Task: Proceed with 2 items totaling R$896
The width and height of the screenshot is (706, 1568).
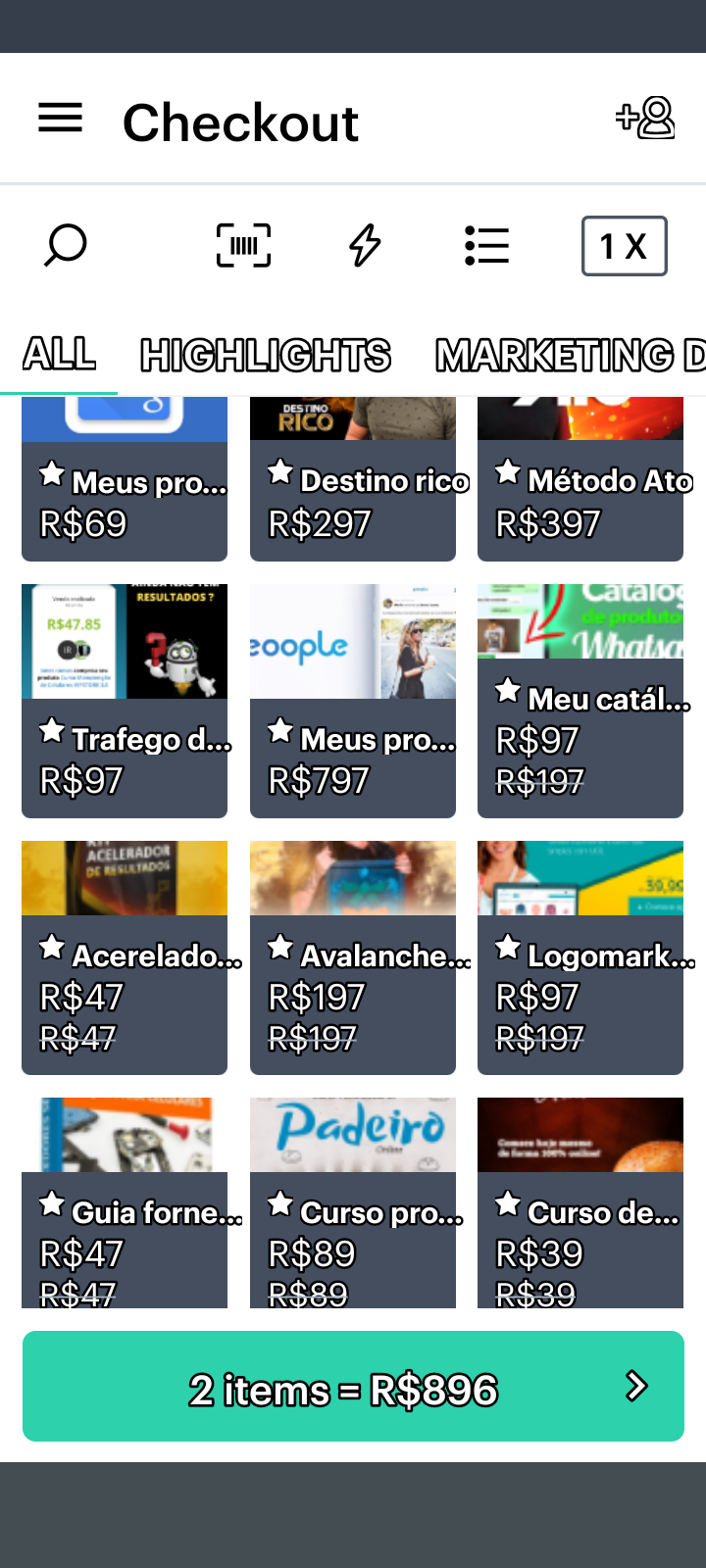Action: (353, 1387)
